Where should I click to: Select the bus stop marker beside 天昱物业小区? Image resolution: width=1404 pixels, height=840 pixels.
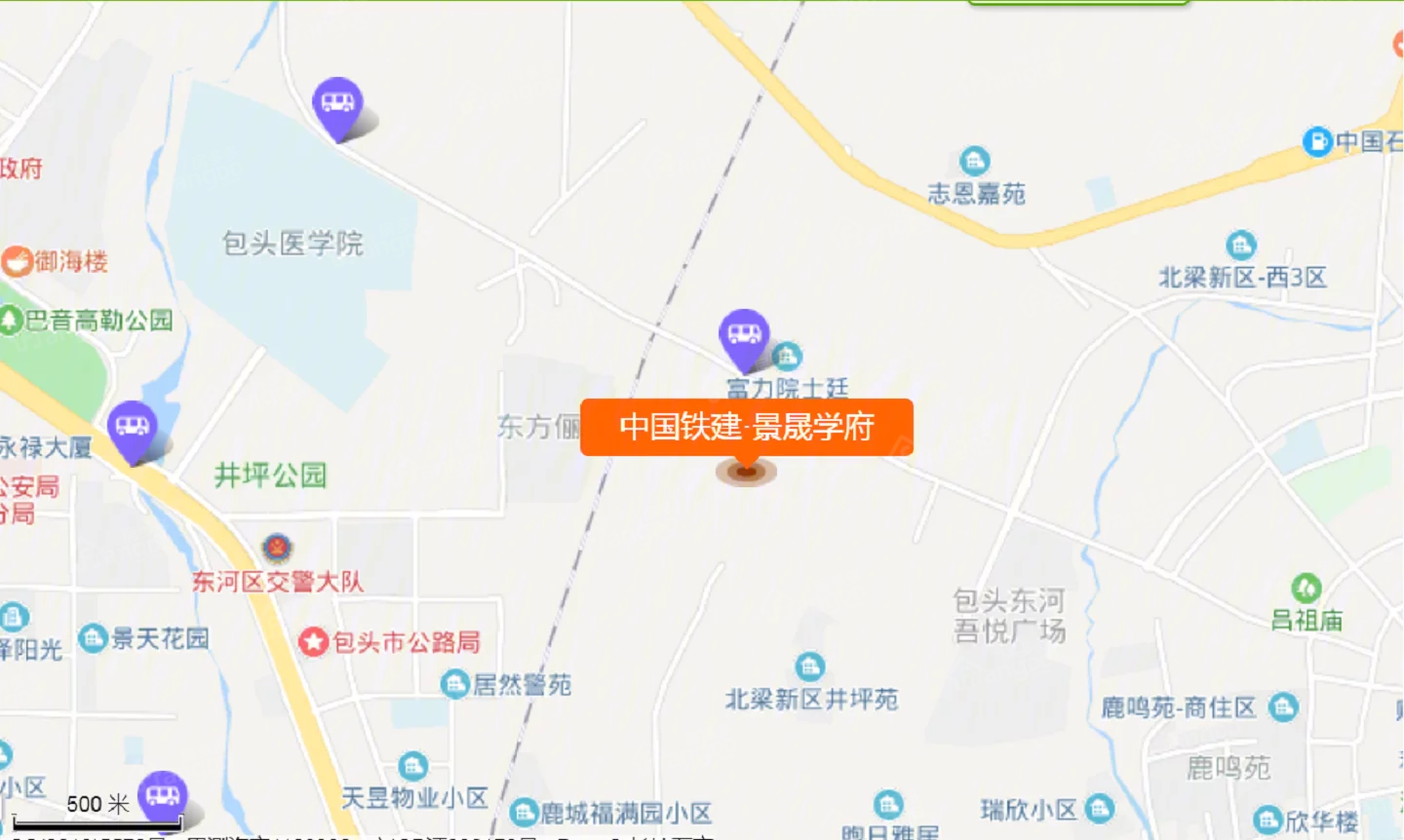click(x=162, y=797)
